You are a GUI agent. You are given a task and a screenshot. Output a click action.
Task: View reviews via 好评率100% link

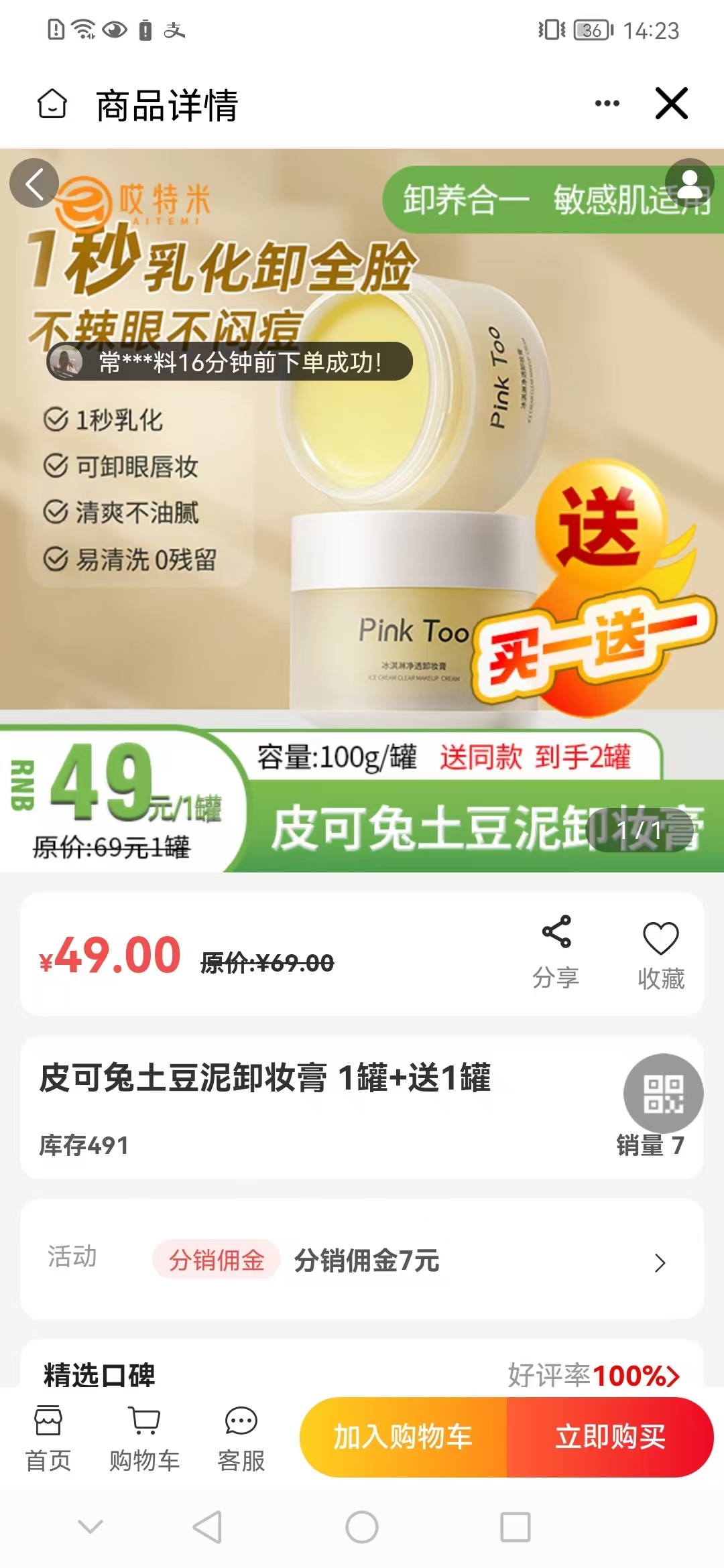(x=594, y=1375)
